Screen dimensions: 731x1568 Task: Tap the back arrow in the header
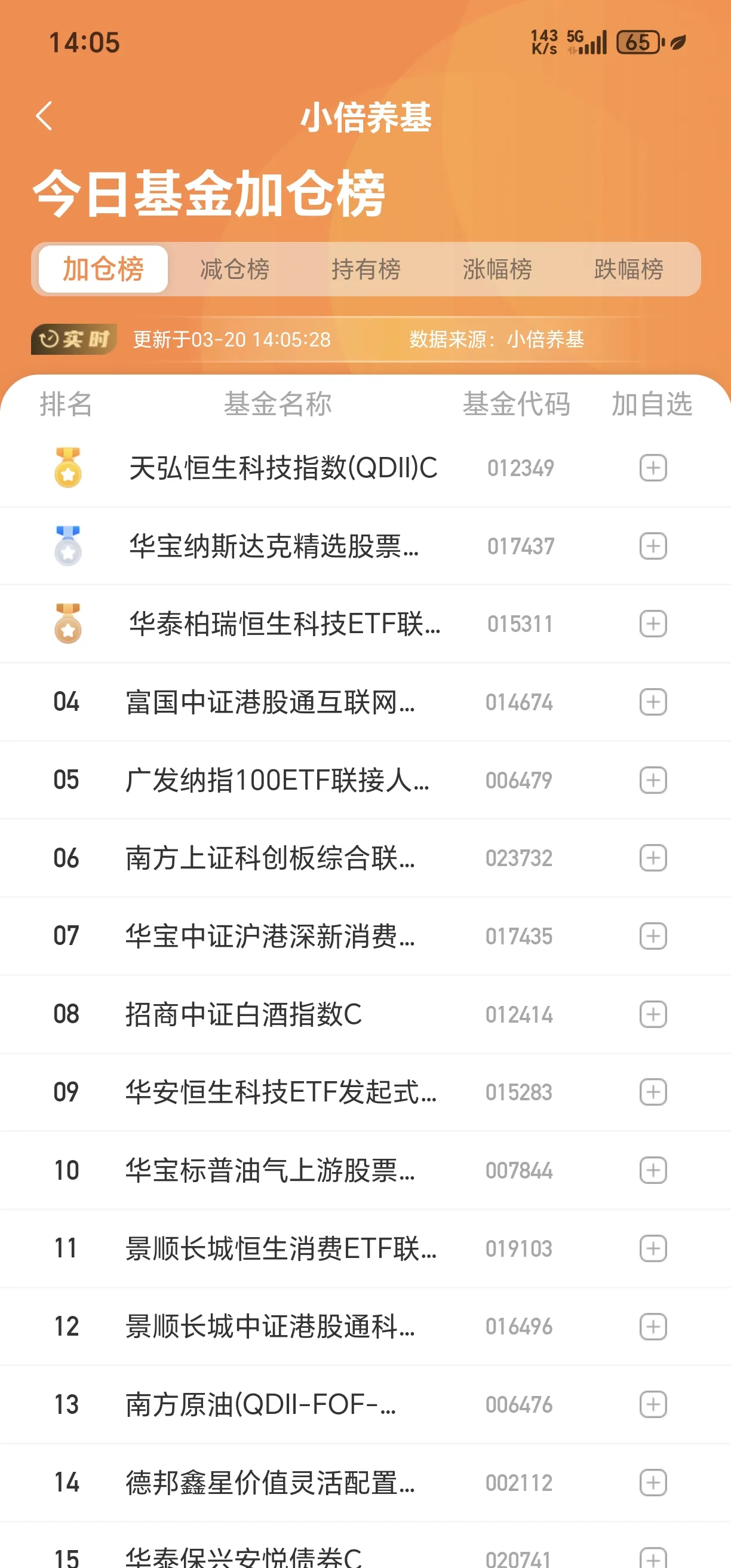click(43, 116)
